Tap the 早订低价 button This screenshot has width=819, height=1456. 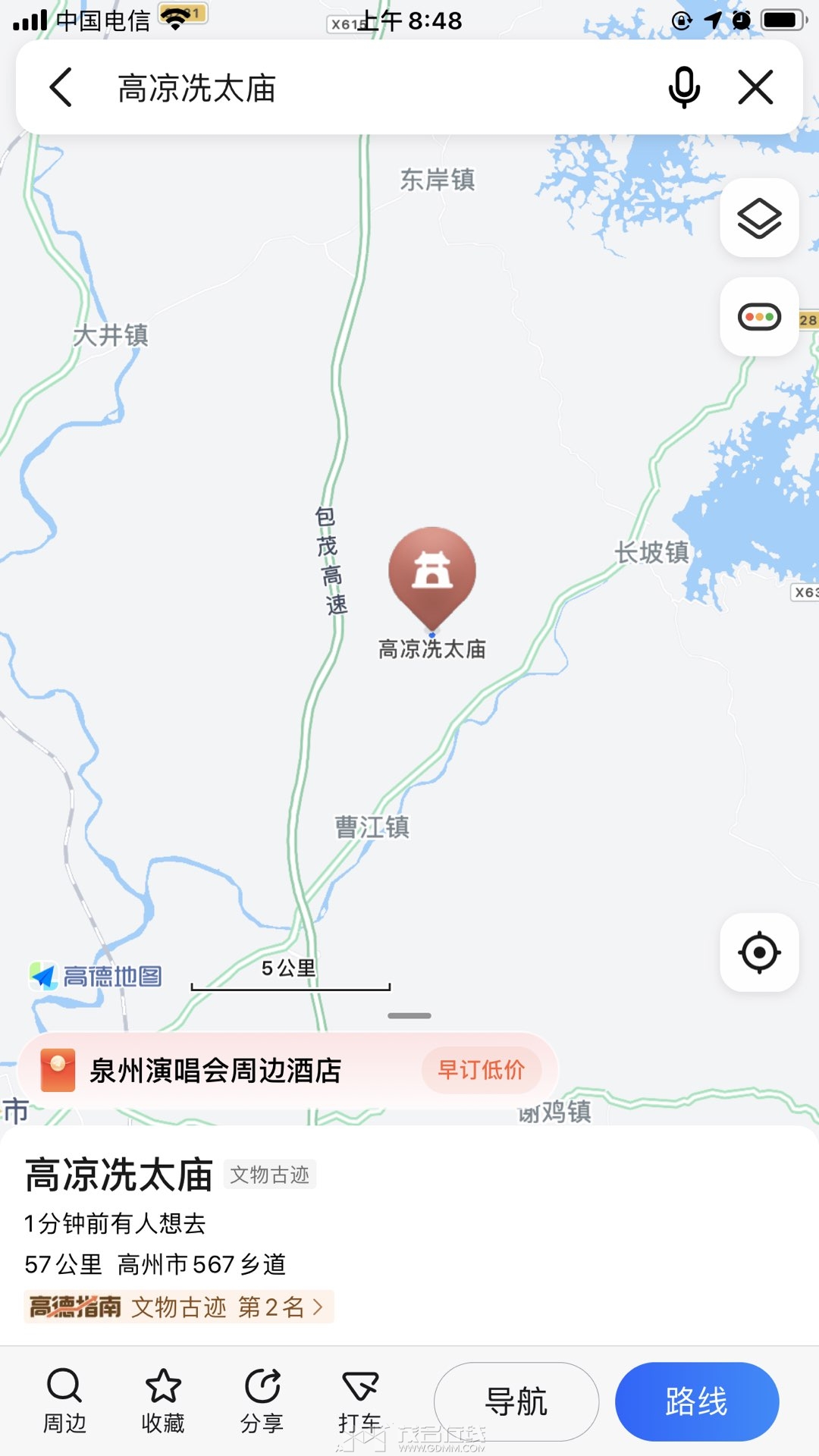[482, 1070]
